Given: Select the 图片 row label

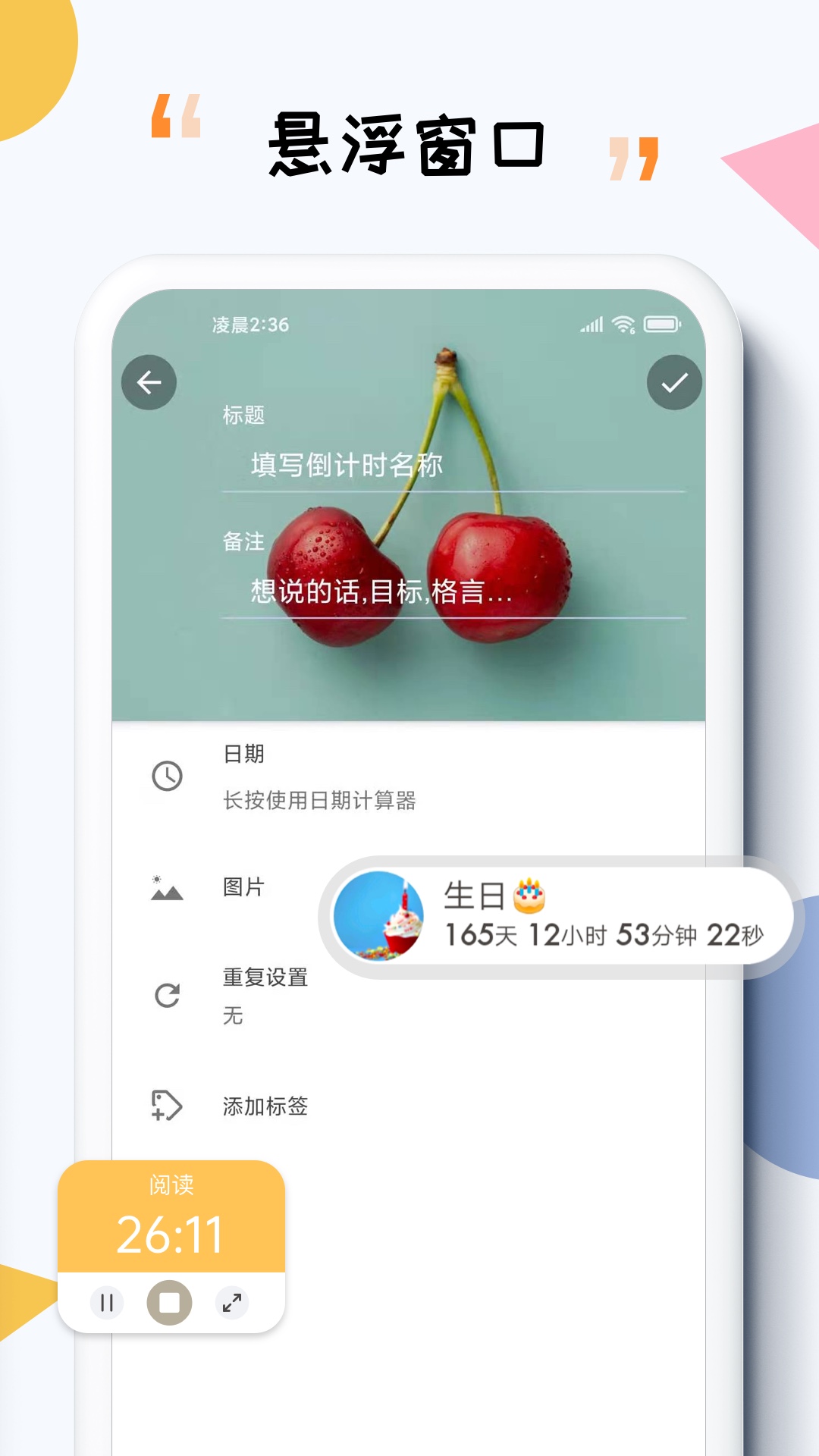Looking at the screenshot, I should (243, 887).
